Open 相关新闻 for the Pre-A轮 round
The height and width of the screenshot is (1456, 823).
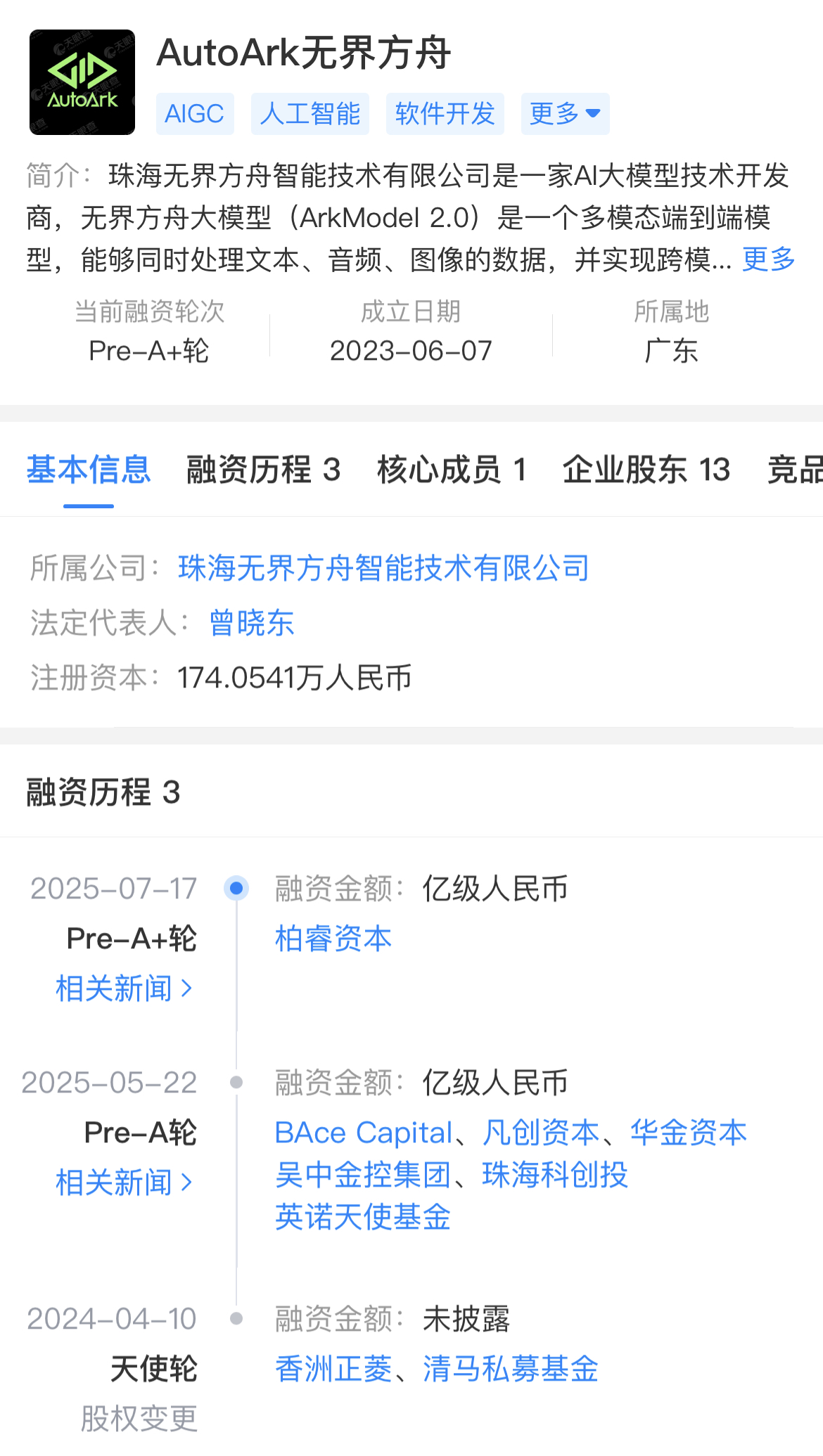[x=124, y=1183]
